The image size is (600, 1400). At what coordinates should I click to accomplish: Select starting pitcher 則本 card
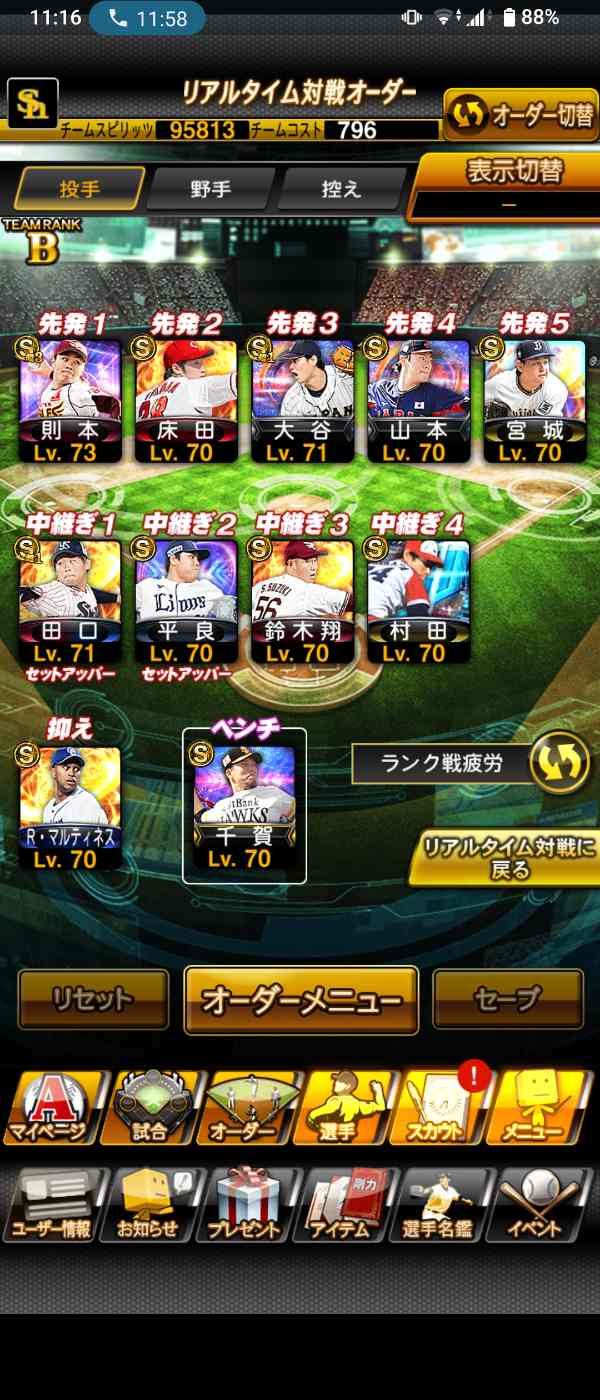click(70, 400)
